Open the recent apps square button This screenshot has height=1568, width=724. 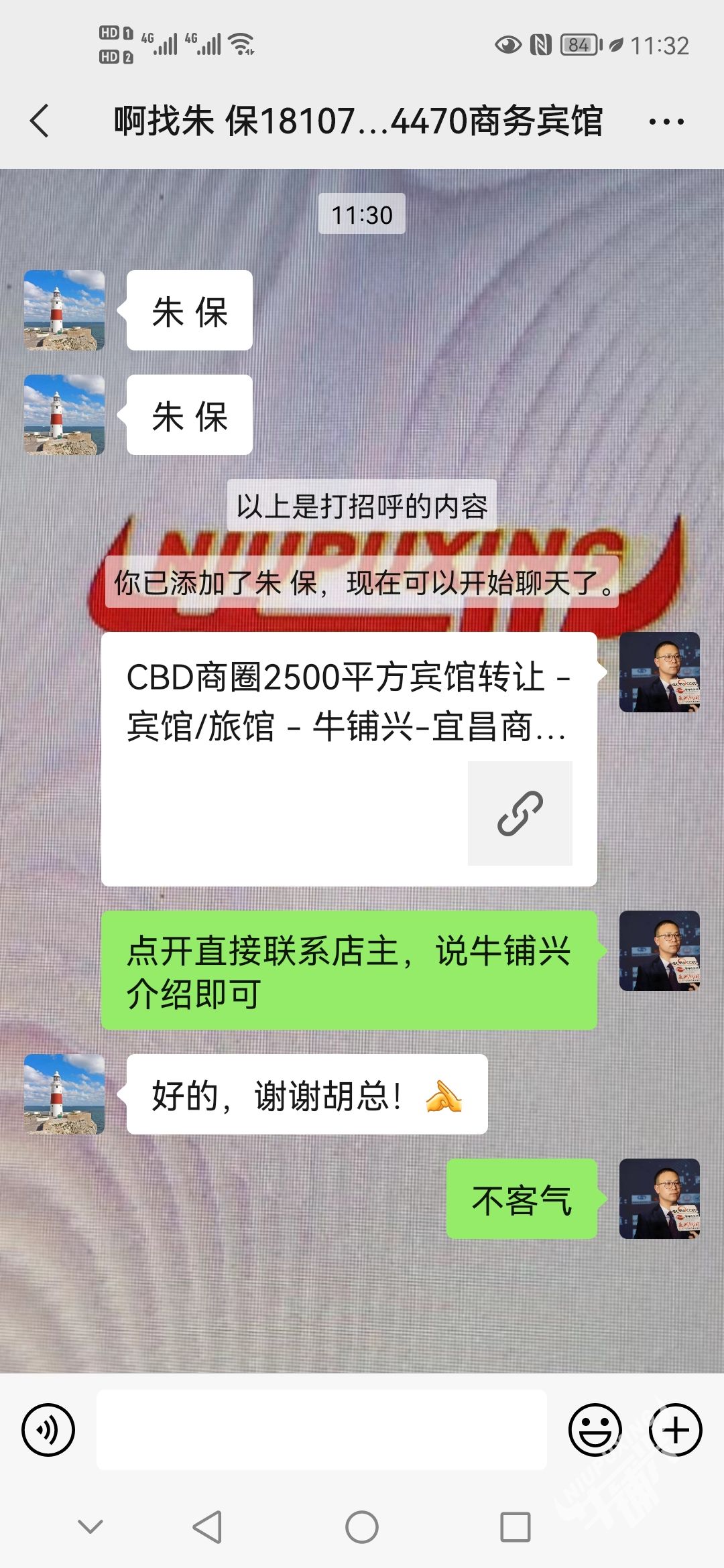(515, 1527)
